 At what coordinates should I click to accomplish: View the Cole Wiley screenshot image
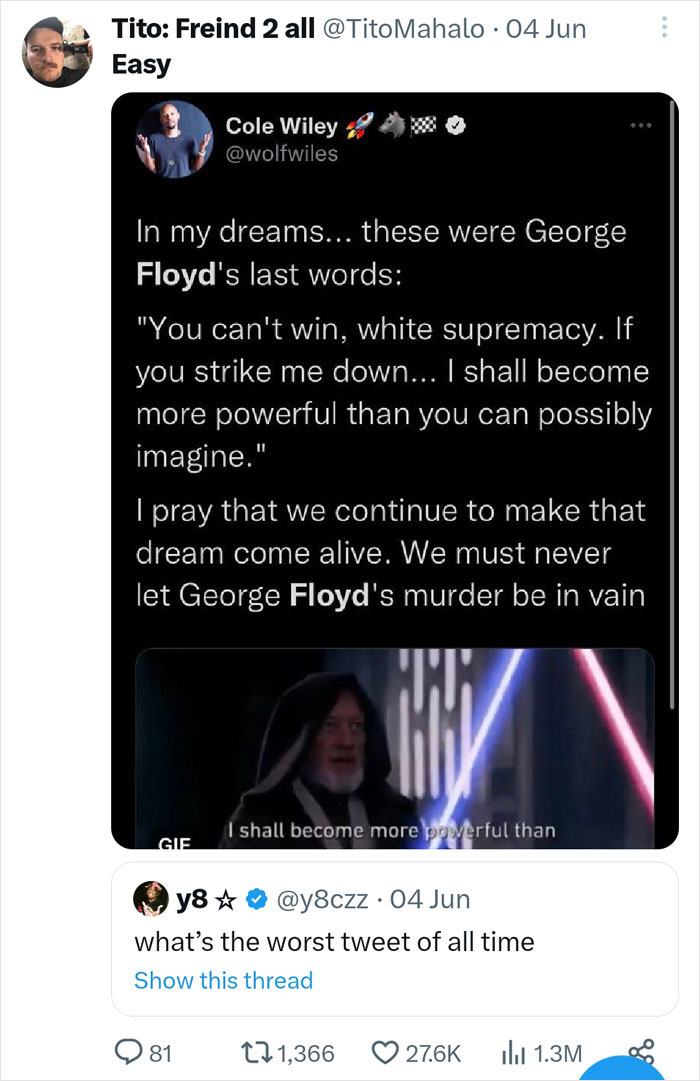(394, 470)
